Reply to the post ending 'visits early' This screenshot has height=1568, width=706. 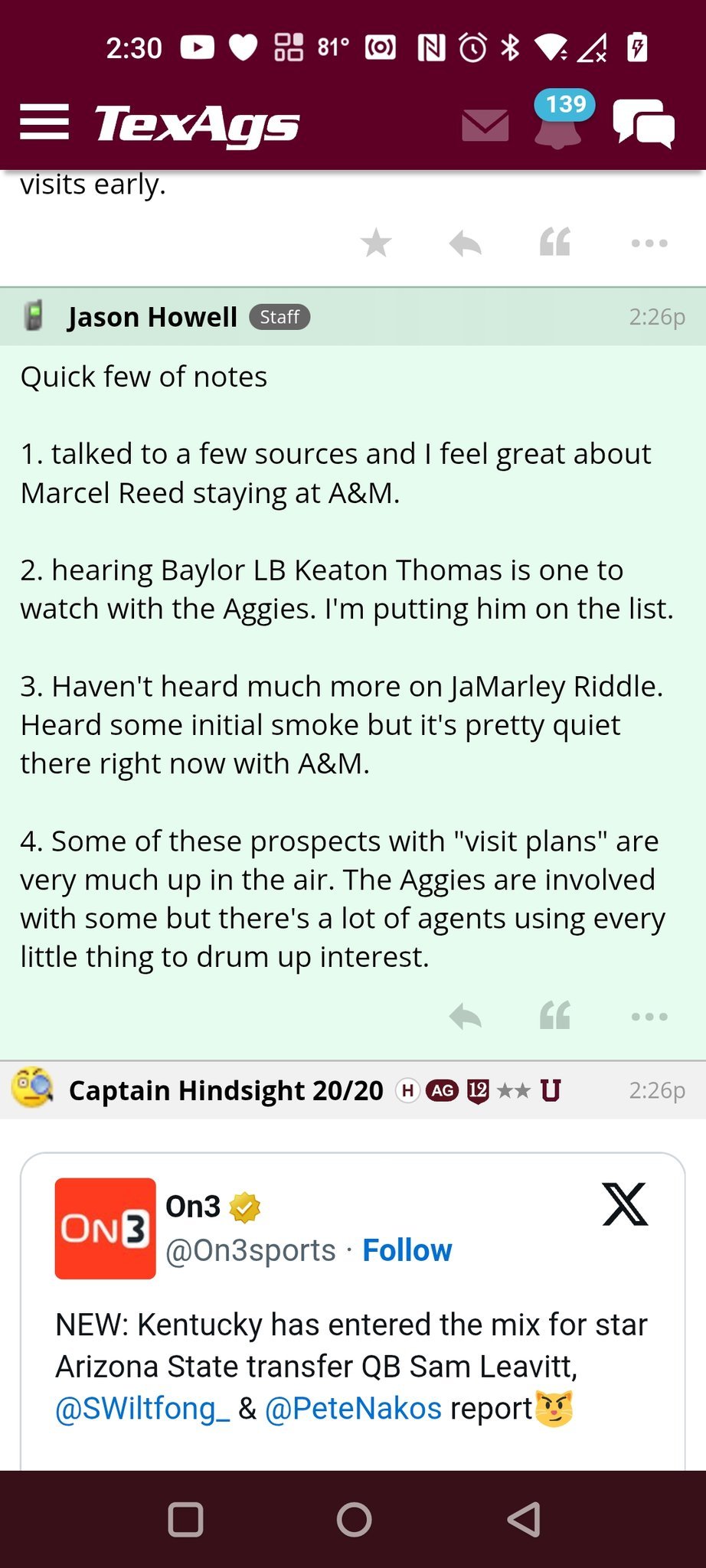pos(466,243)
